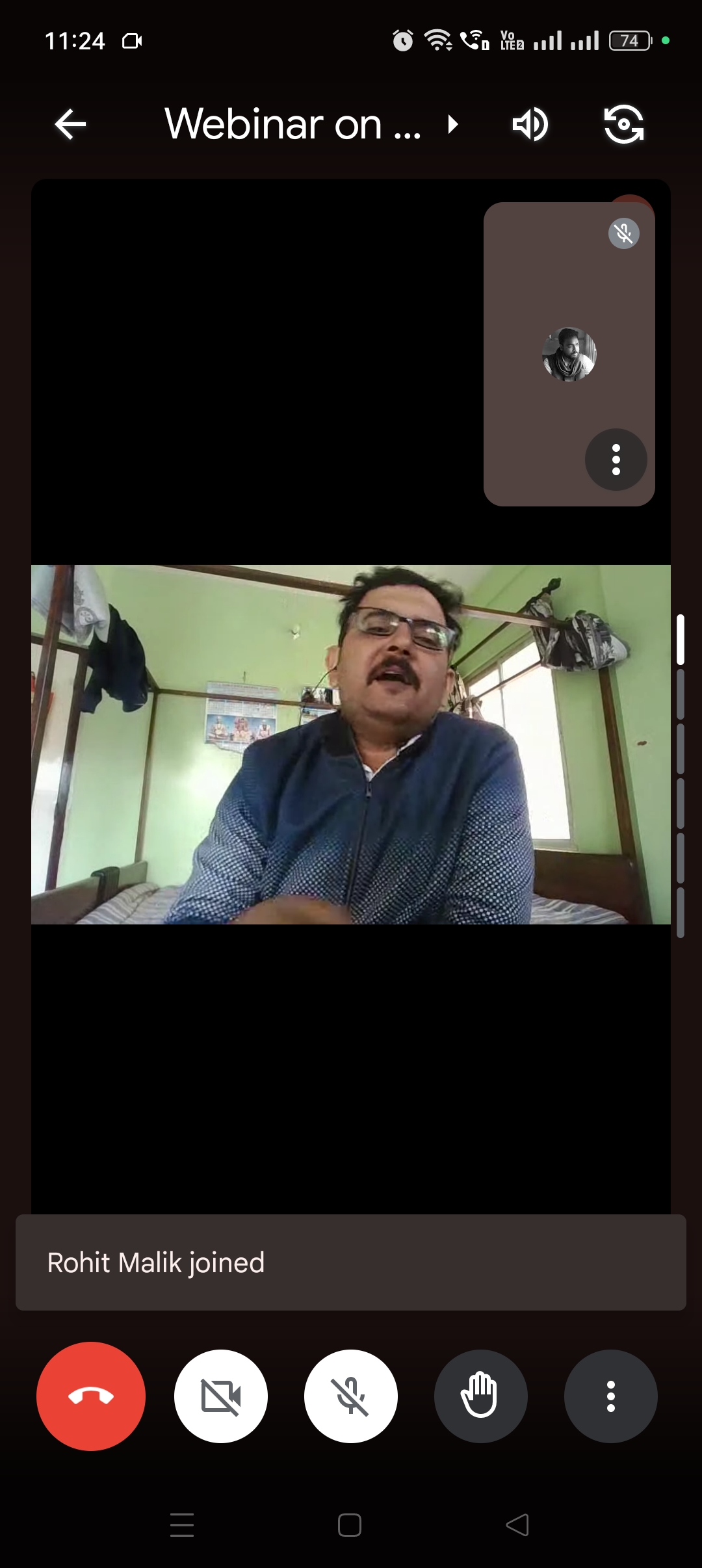The width and height of the screenshot is (702, 1568).
Task: Open options on the self-view tile
Action: 616,460
